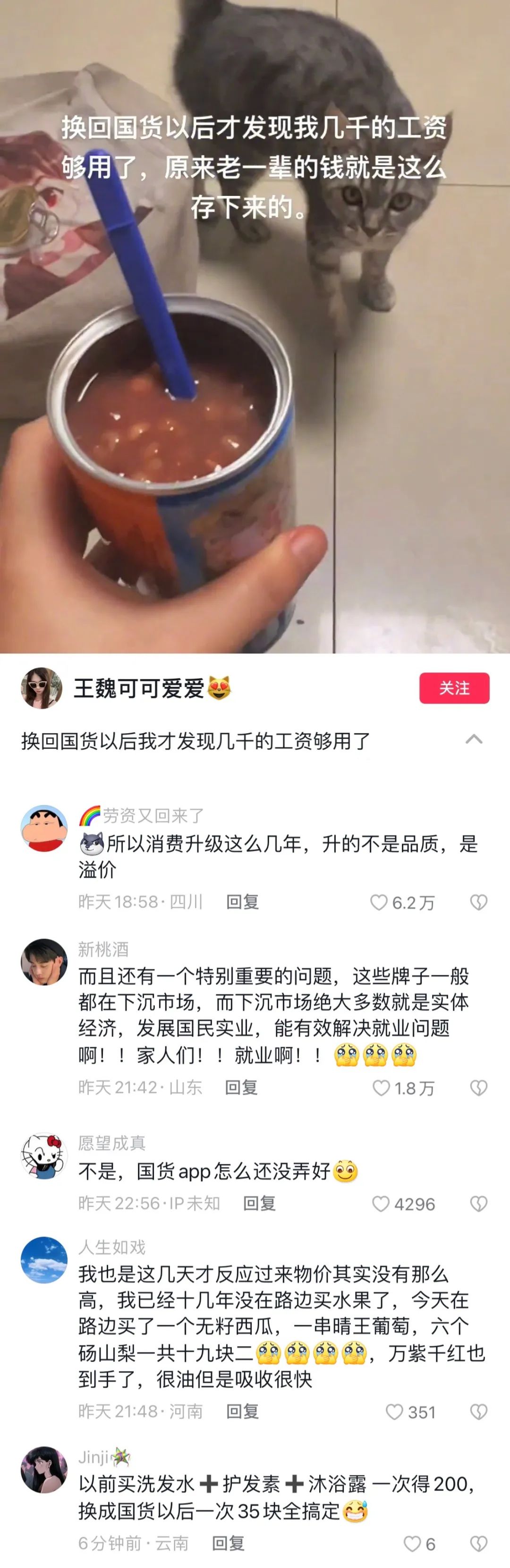Reply to 愿望成真's comment
Image resolution: width=510 pixels, height=1568 pixels.
coord(259,1204)
